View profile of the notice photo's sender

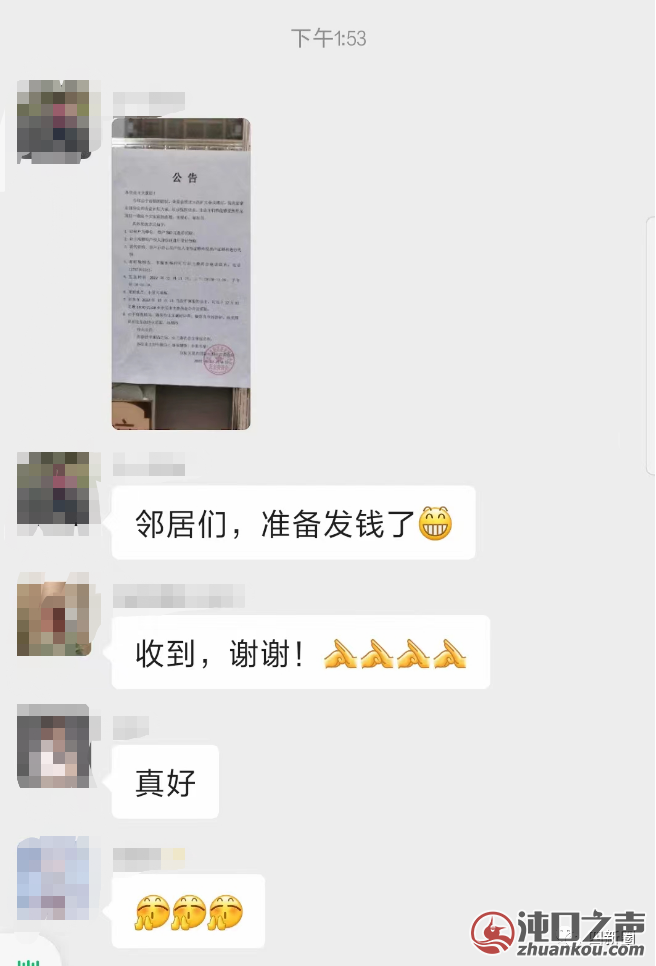coord(53,119)
